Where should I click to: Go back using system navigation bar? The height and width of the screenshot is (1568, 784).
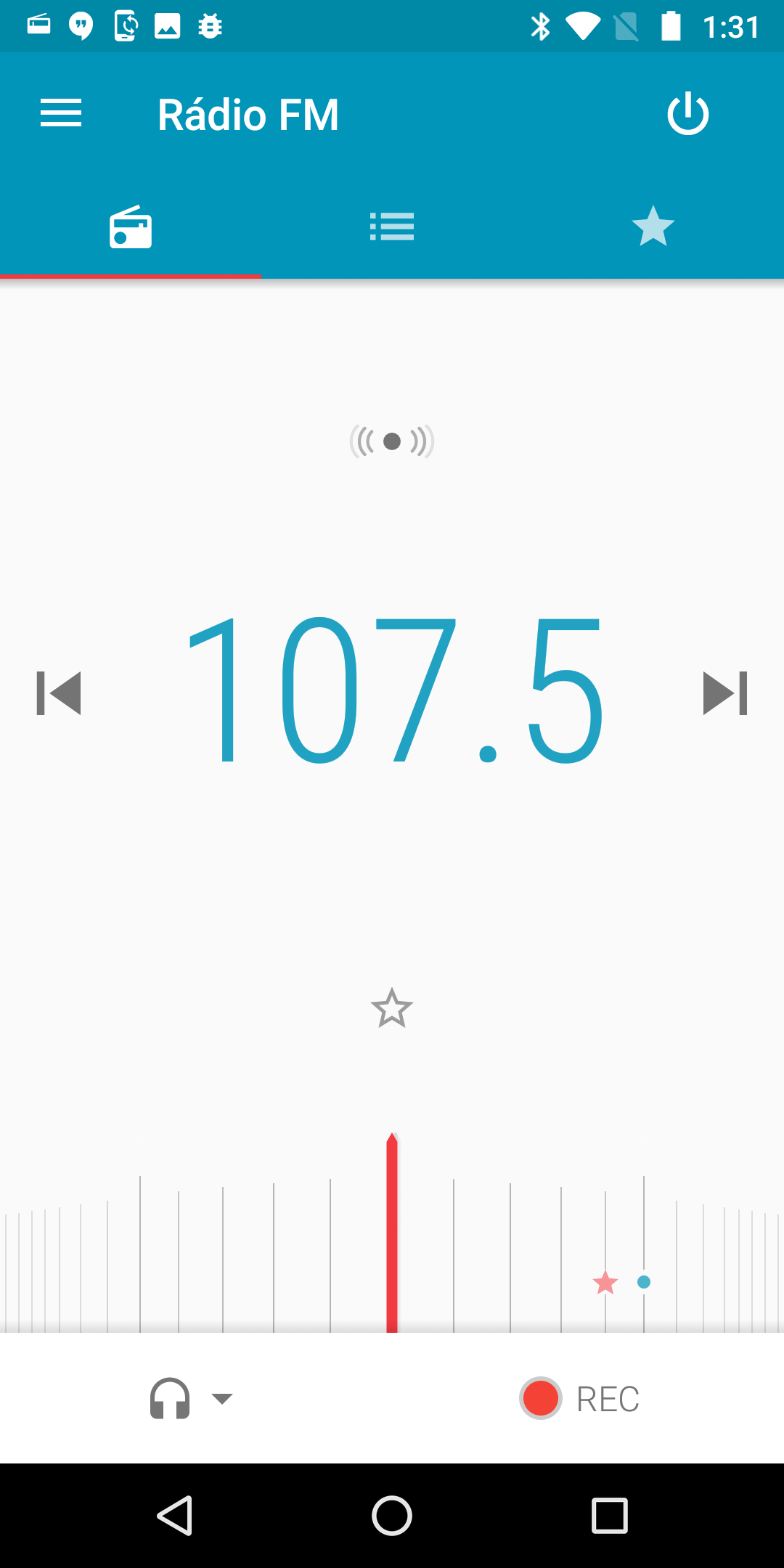point(174,1516)
